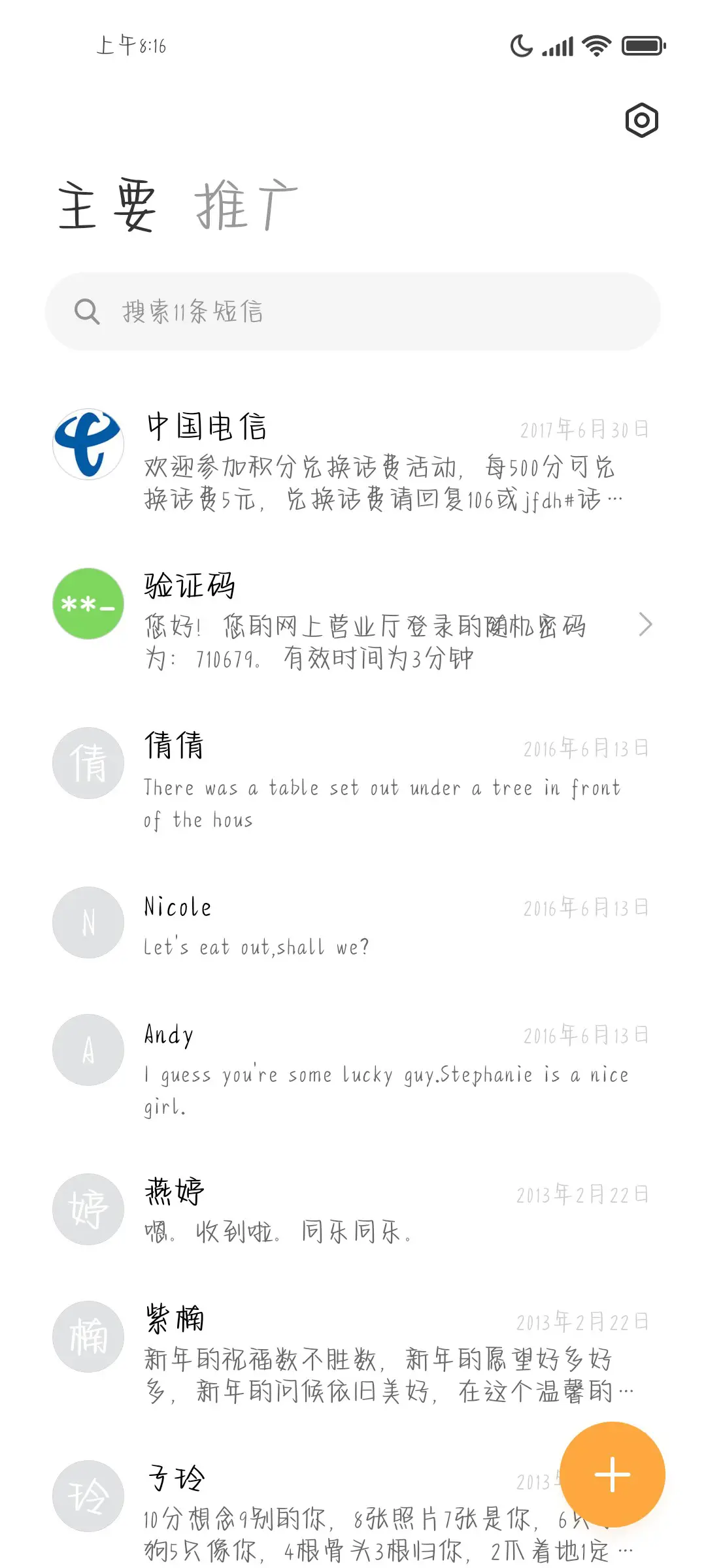706x1568 pixels.
Task: Tap 燕婷's avatar circle
Action: pyautogui.click(x=88, y=1209)
